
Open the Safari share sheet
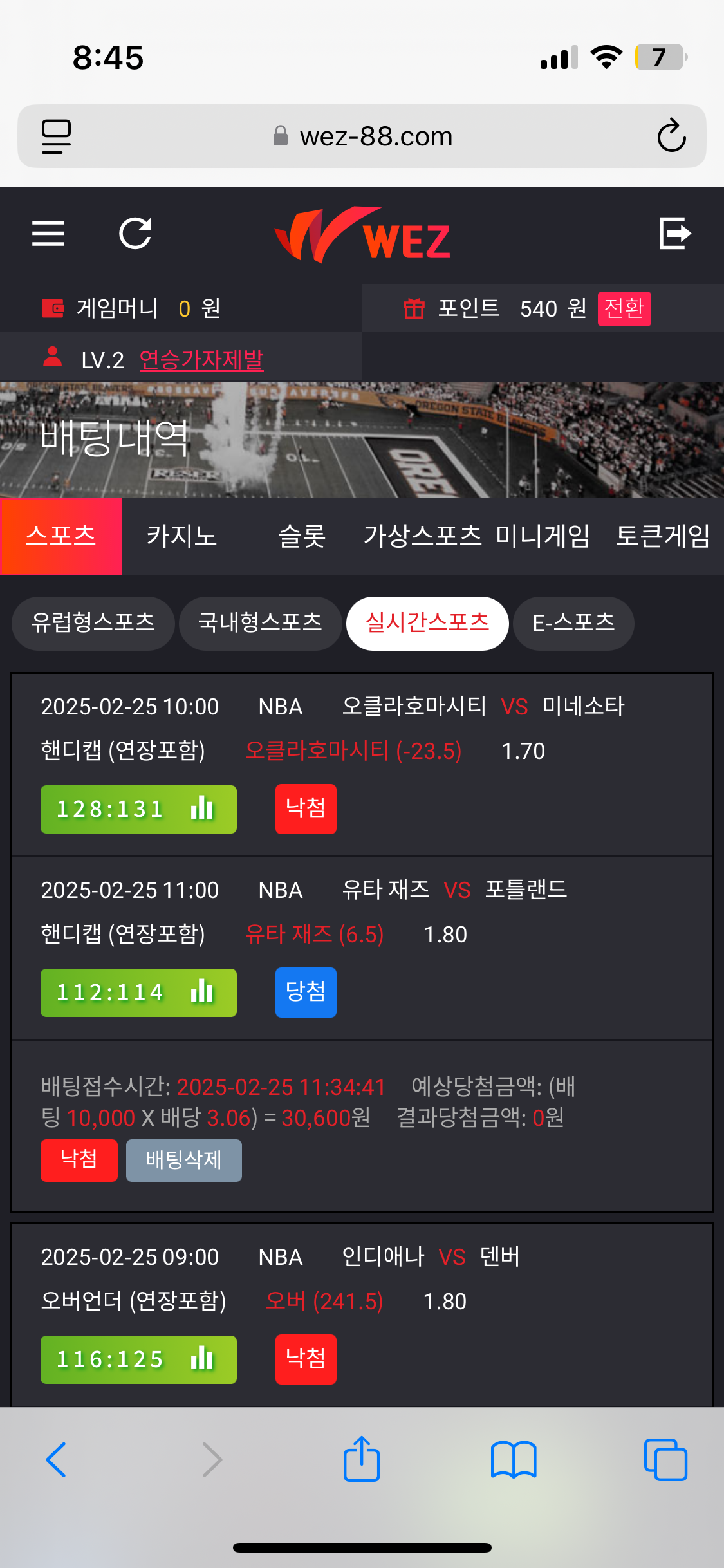coord(362,1459)
